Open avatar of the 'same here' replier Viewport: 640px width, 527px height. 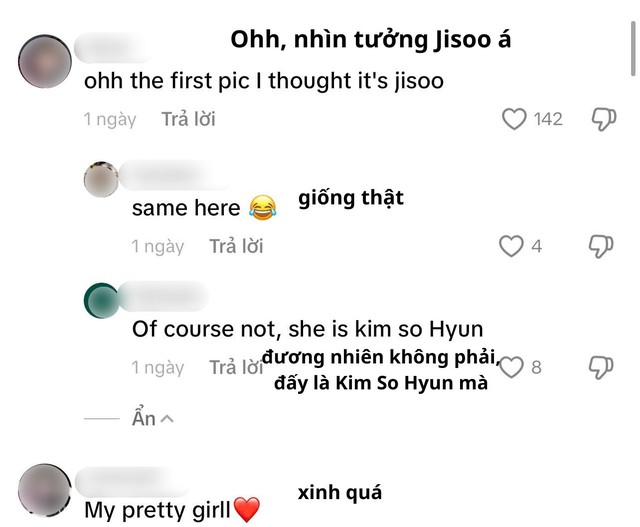click(x=101, y=180)
